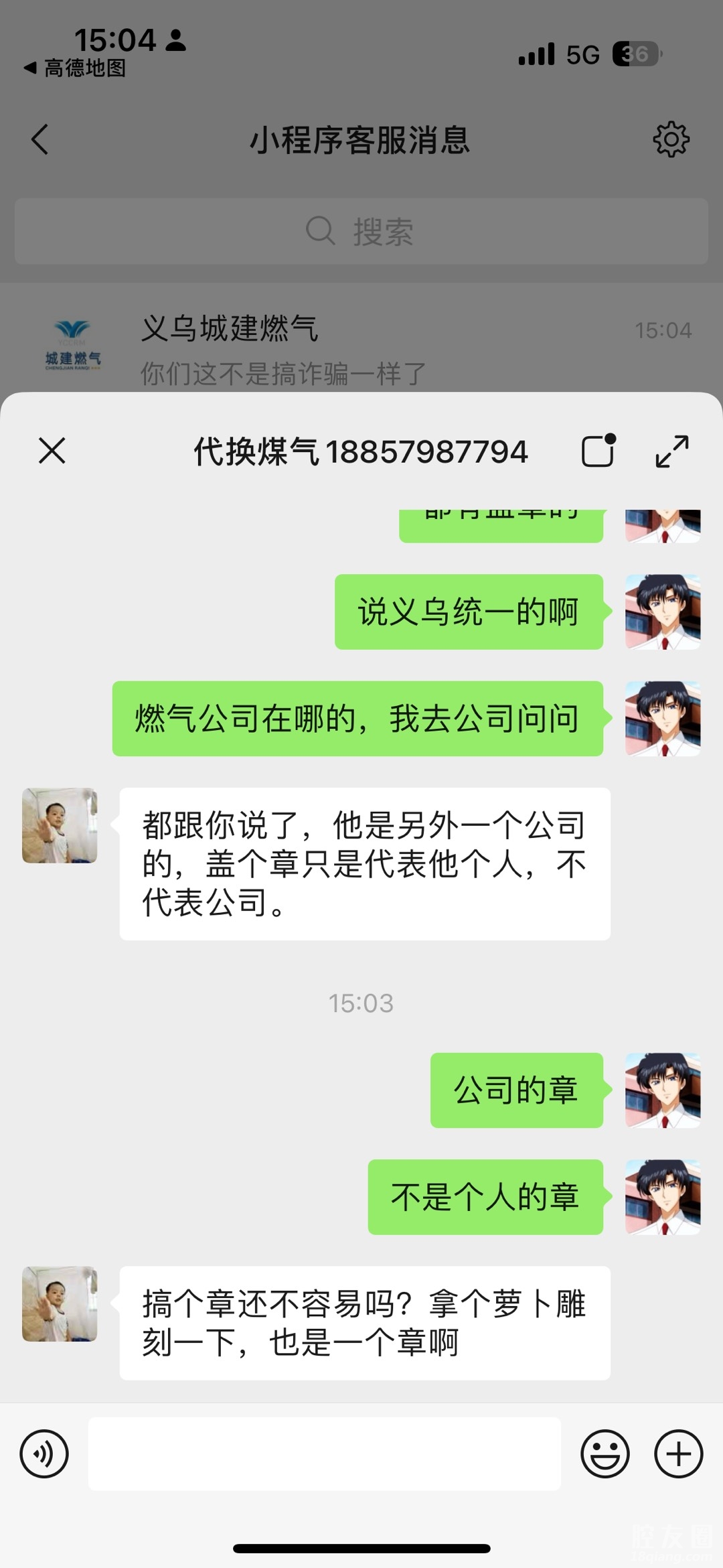Switch to voice input mode
Image resolution: width=723 pixels, height=1568 pixels.
(x=44, y=1453)
